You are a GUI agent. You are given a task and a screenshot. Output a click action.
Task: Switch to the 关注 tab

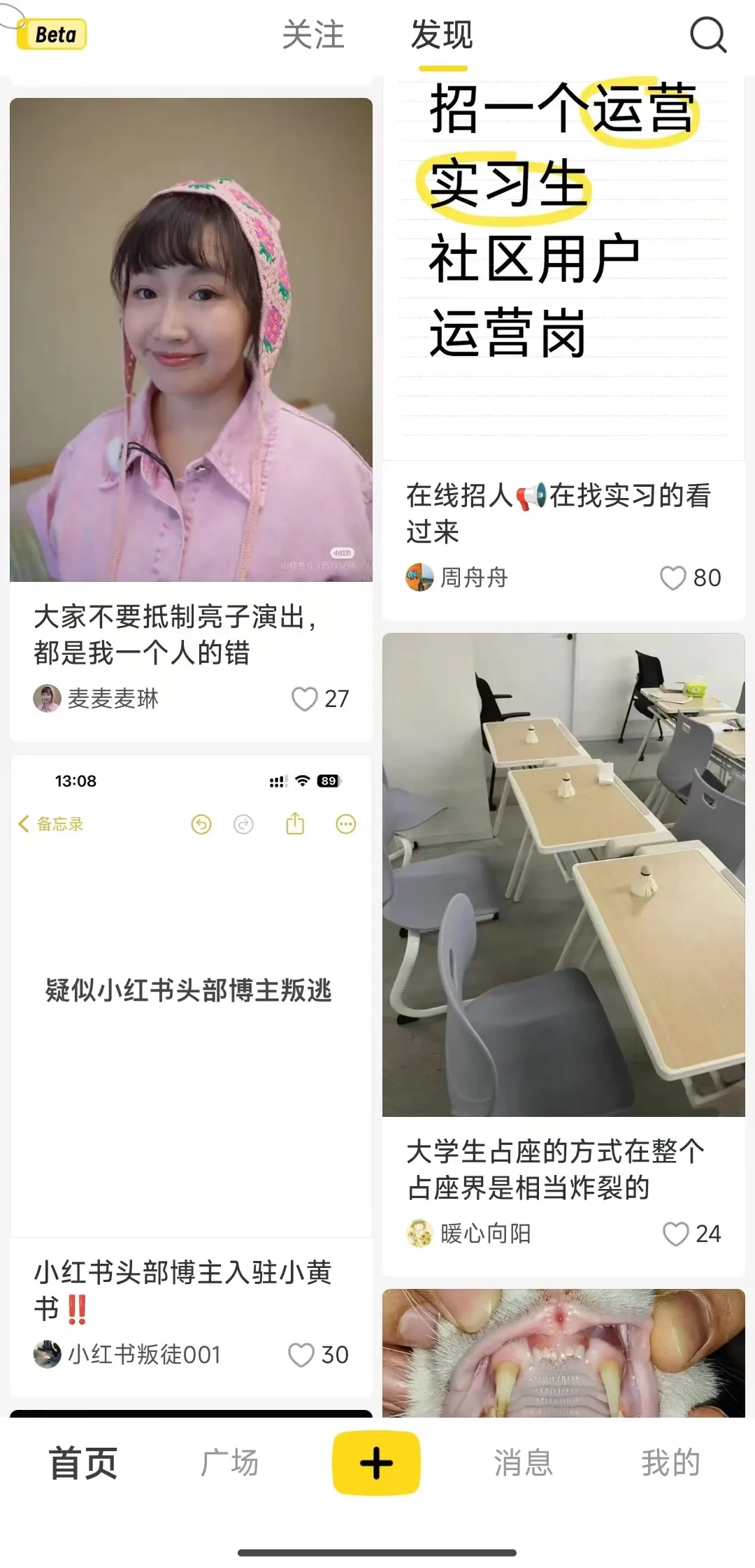pos(313,35)
